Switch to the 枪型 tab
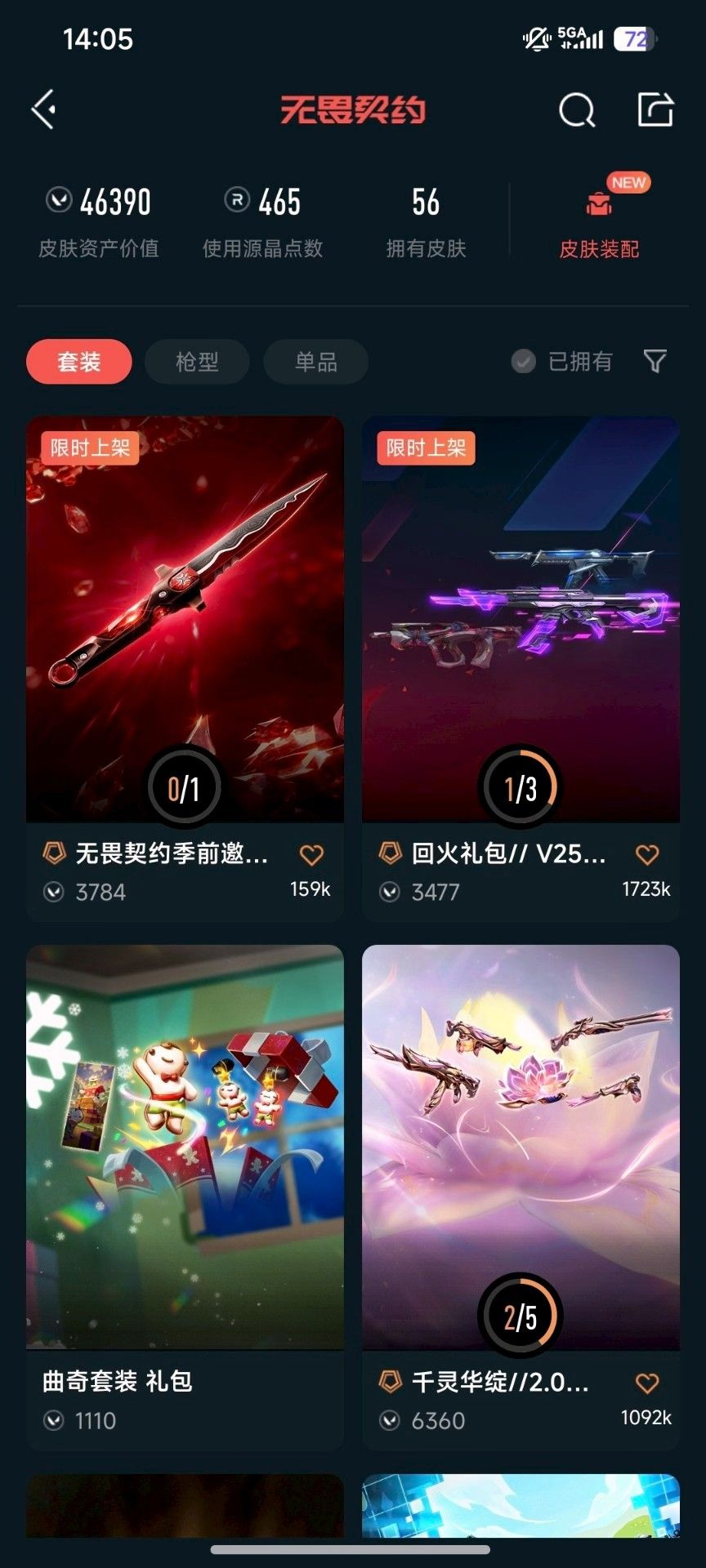 [x=197, y=362]
